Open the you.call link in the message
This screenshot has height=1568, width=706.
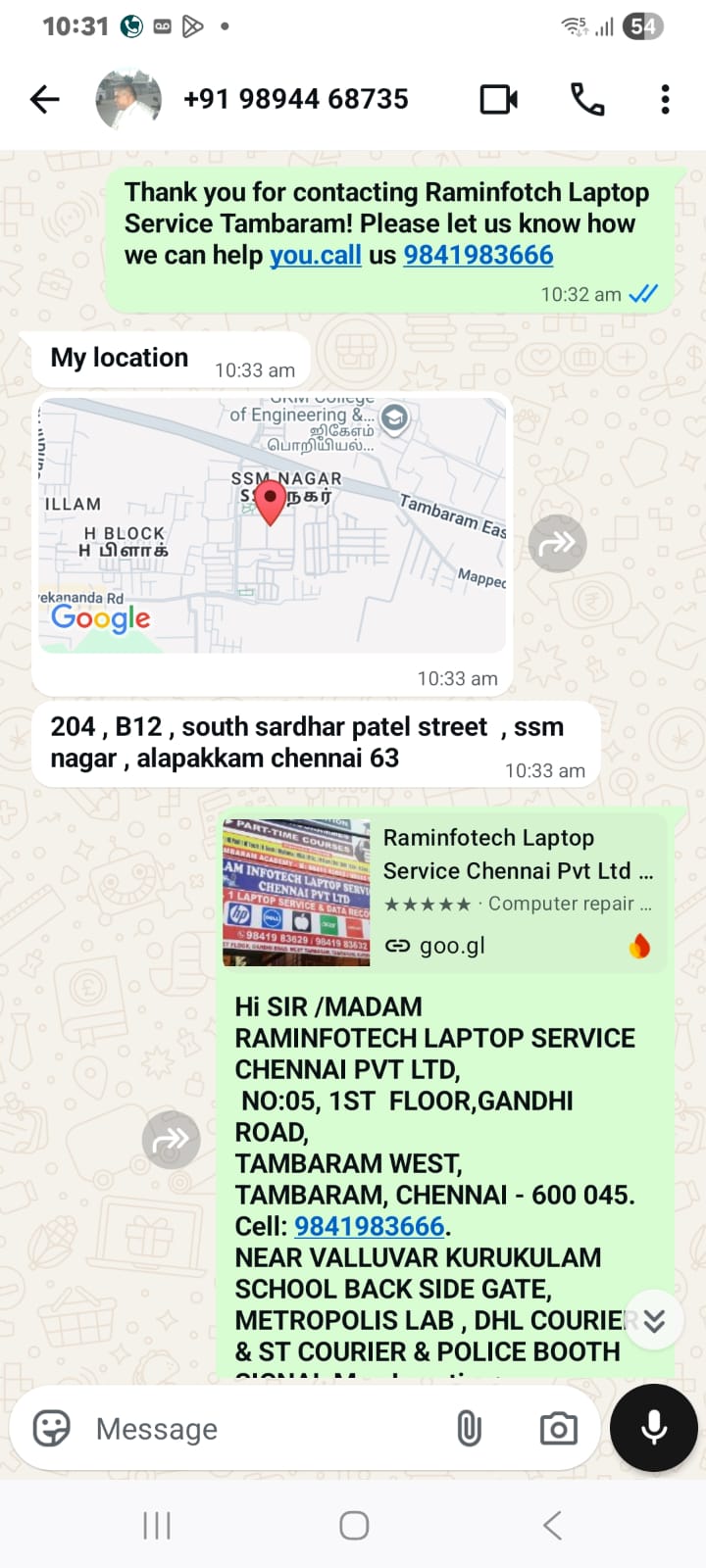coord(316,255)
